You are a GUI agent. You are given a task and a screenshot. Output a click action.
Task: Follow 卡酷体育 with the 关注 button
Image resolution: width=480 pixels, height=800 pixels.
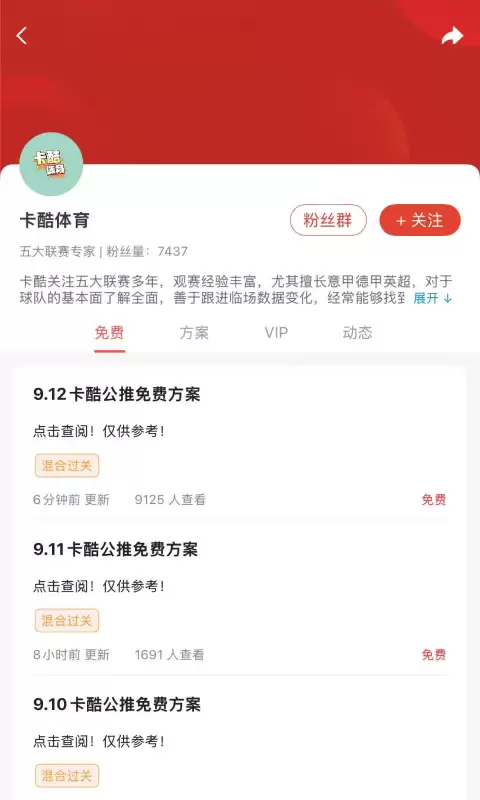pos(420,220)
